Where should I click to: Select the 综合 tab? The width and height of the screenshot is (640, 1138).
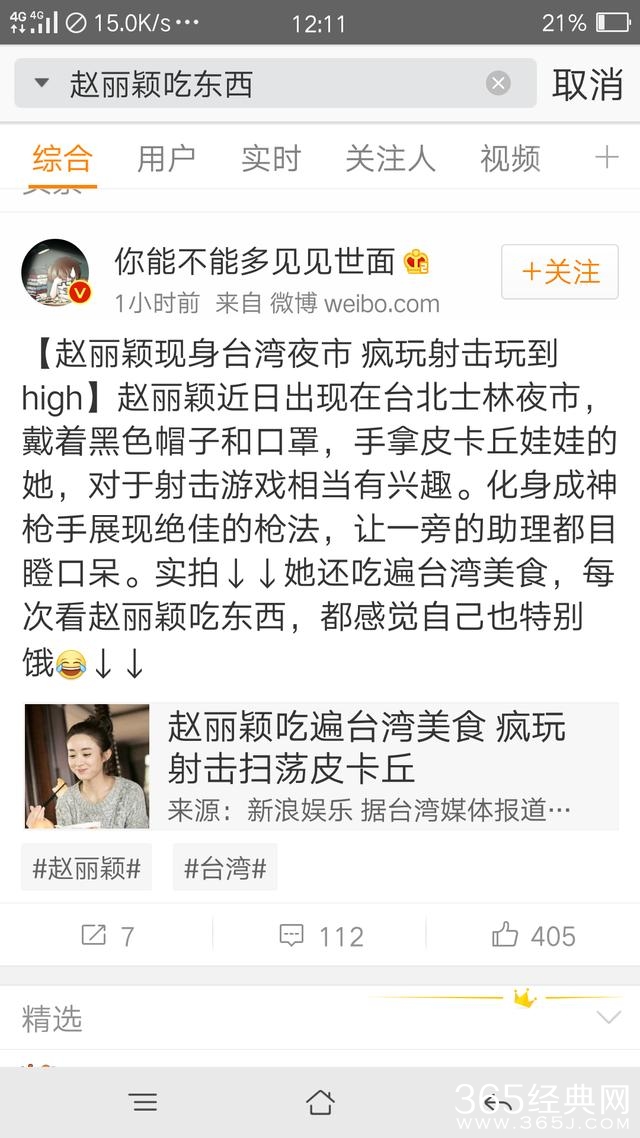(x=62, y=158)
